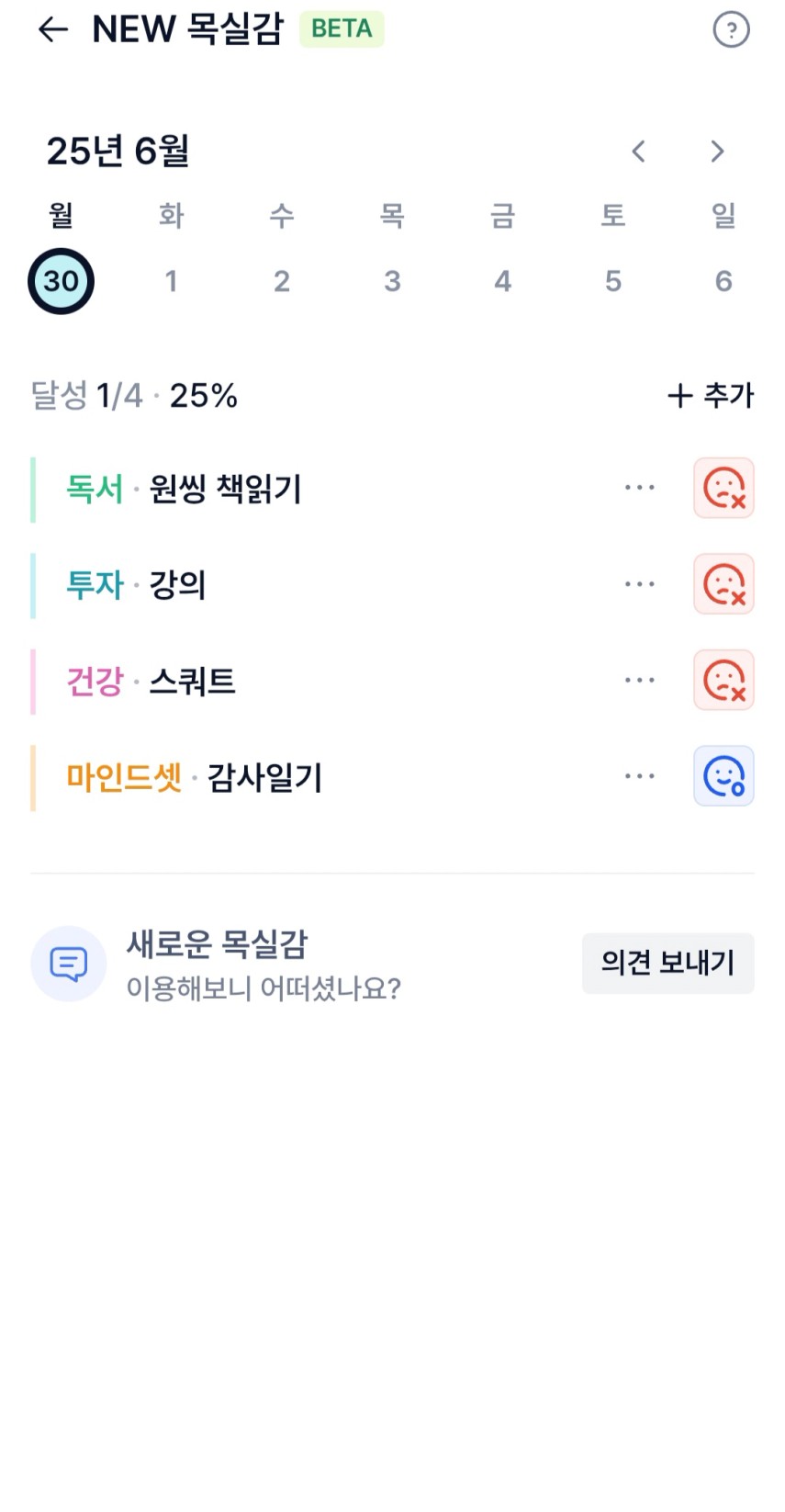Select Thursday the 3rd
Viewport: 785px width, 1512px height.
(392, 281)
